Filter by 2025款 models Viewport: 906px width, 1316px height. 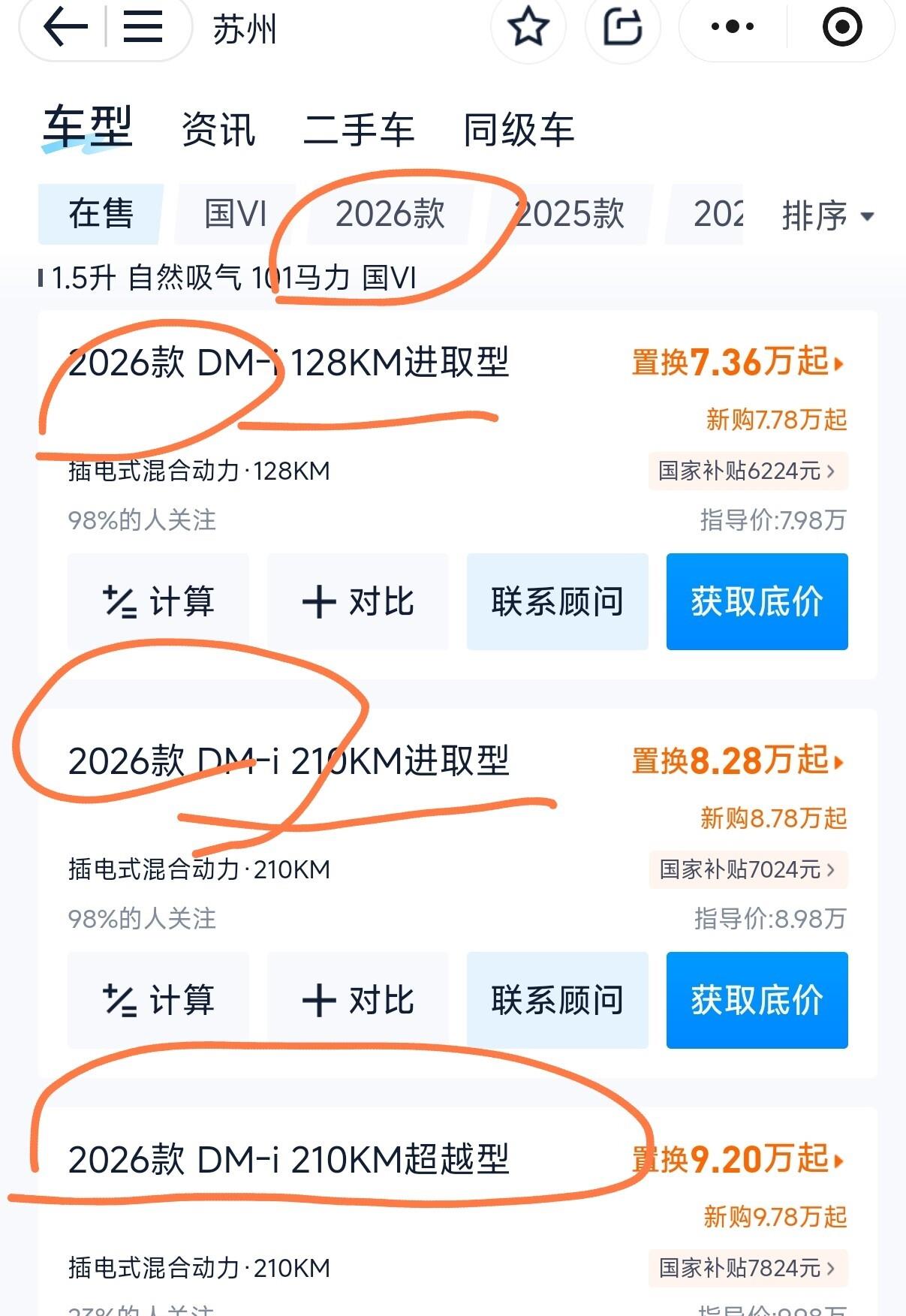[x=570, y=214]
